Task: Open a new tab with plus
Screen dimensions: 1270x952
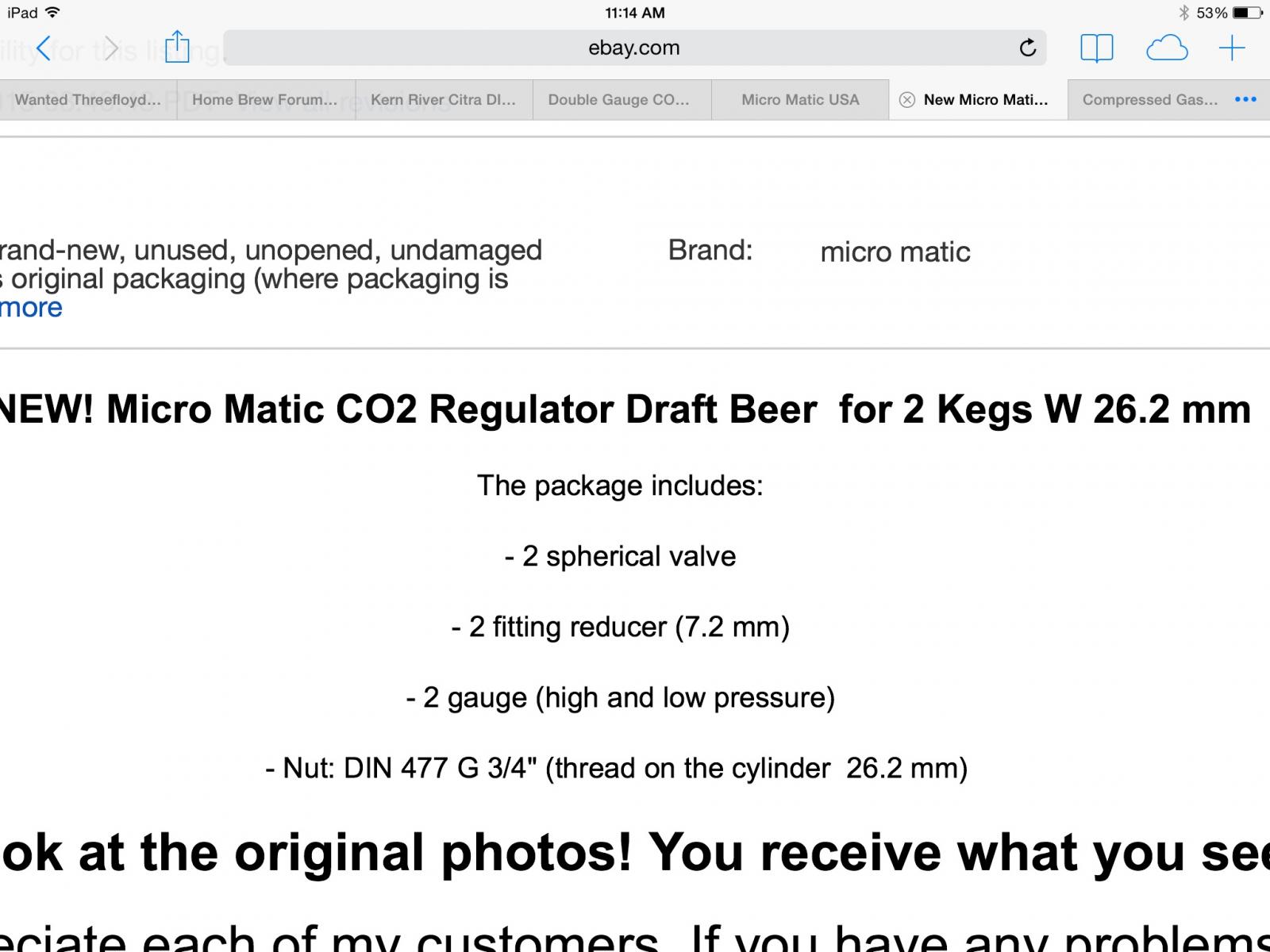Action: pos(1232,48)
